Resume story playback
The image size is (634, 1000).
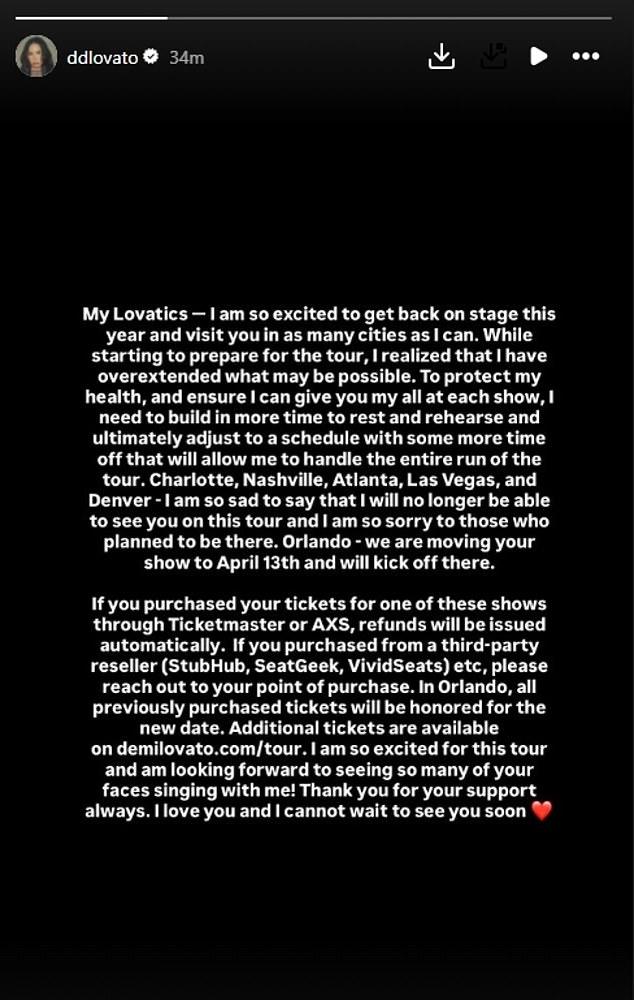pyautogui.click(x=539, y=56)
